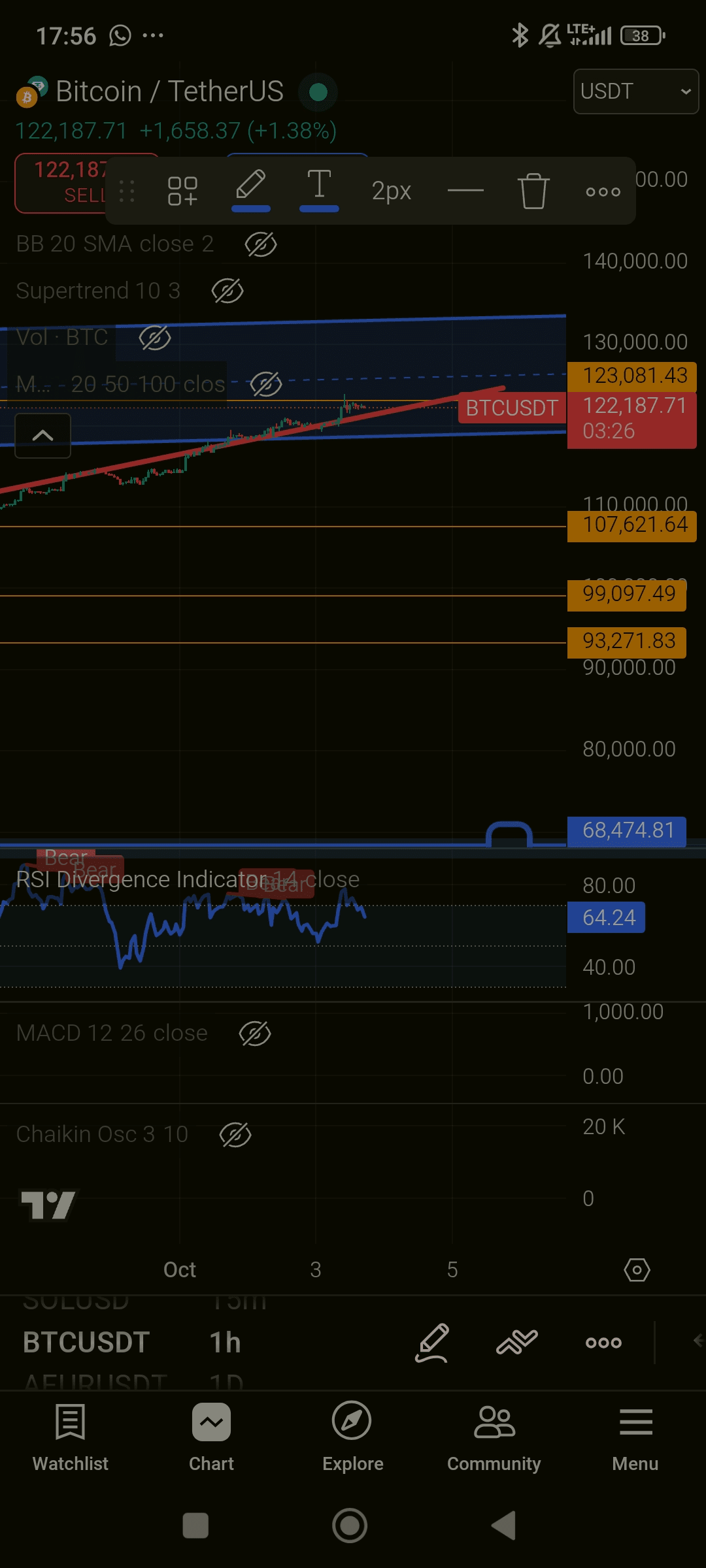Toggle visibility of Vol BTC indicator
The height and width of the screenshot is (1568, 706).
tap(155, 338)
